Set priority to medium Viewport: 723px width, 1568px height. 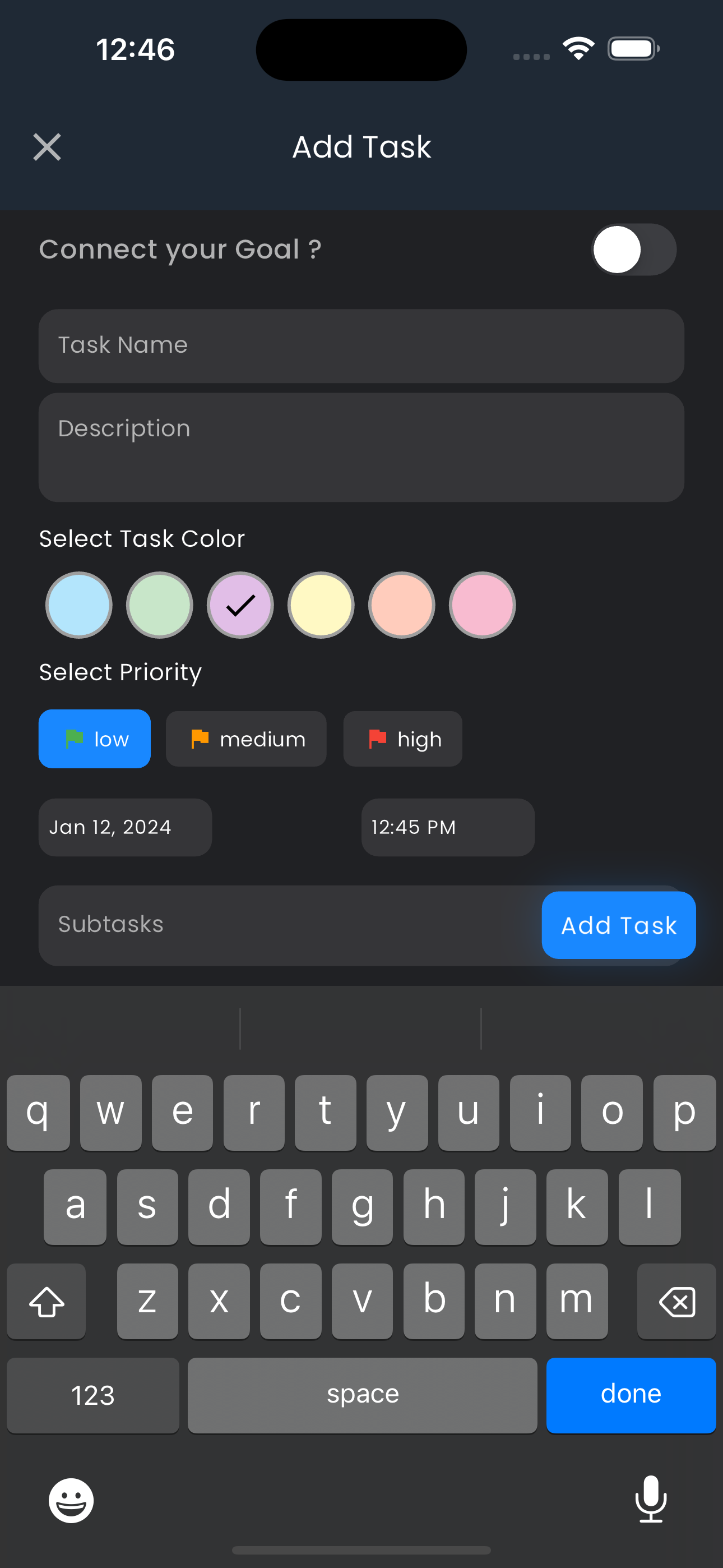coord(246,739)
